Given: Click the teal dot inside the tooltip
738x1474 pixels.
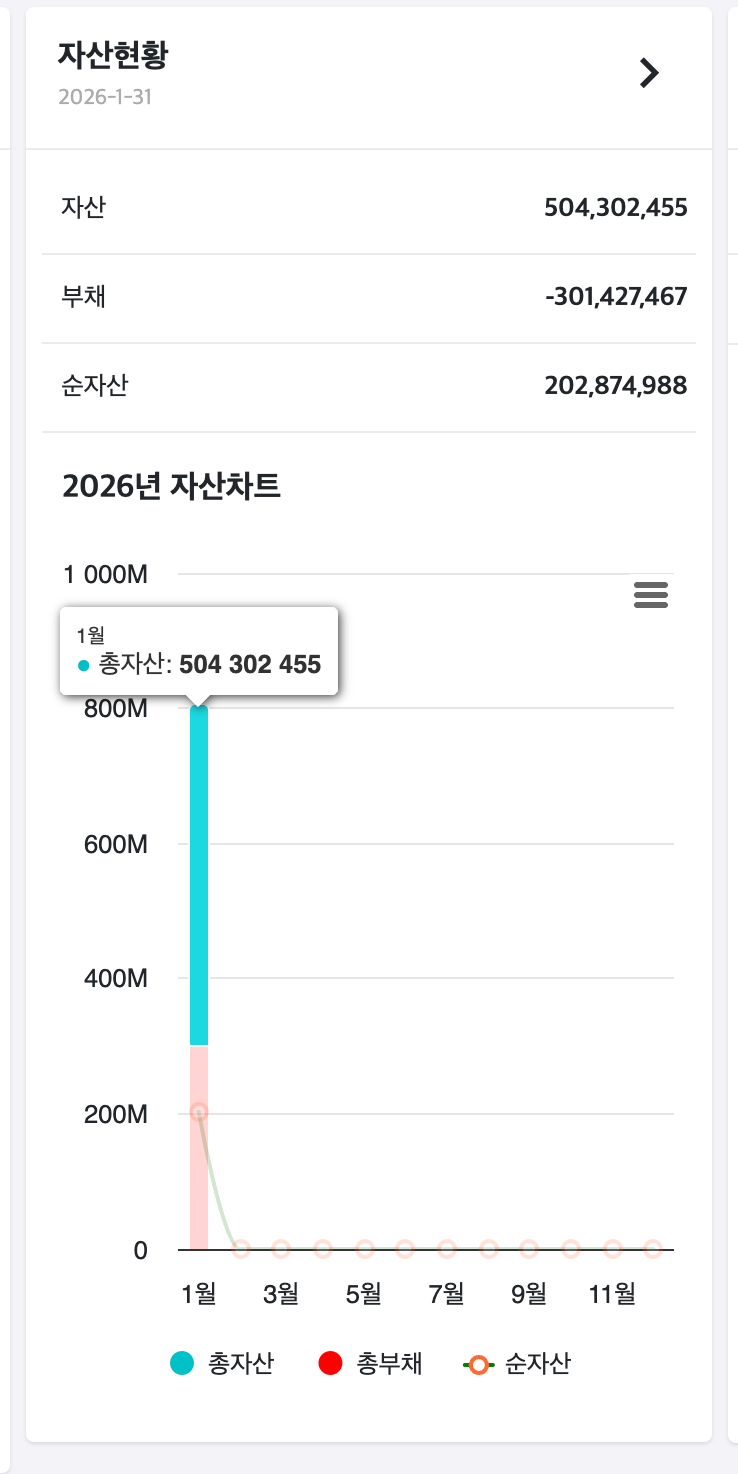Looking at the screenshot, I should (83, 664).
